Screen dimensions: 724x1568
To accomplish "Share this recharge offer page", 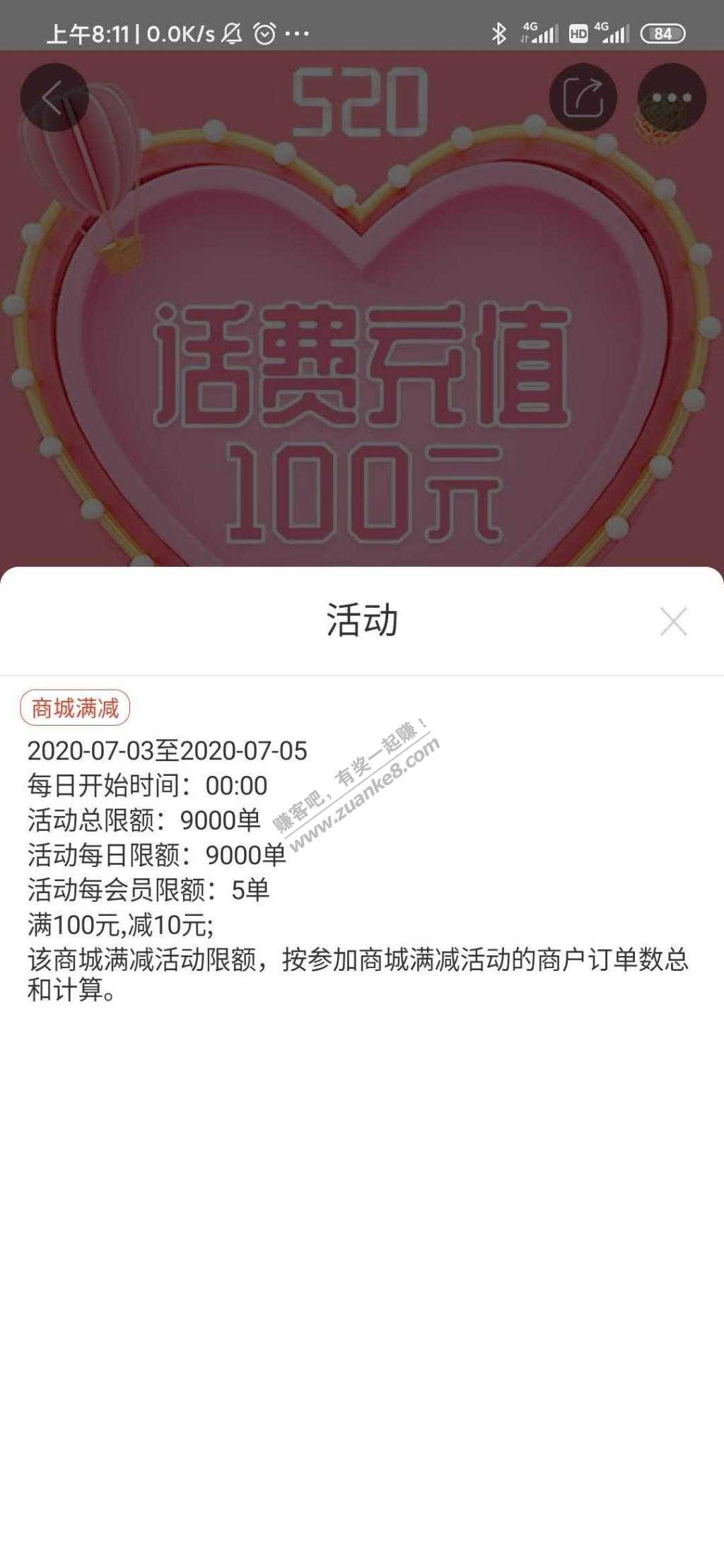I will [x=583, y=98].
